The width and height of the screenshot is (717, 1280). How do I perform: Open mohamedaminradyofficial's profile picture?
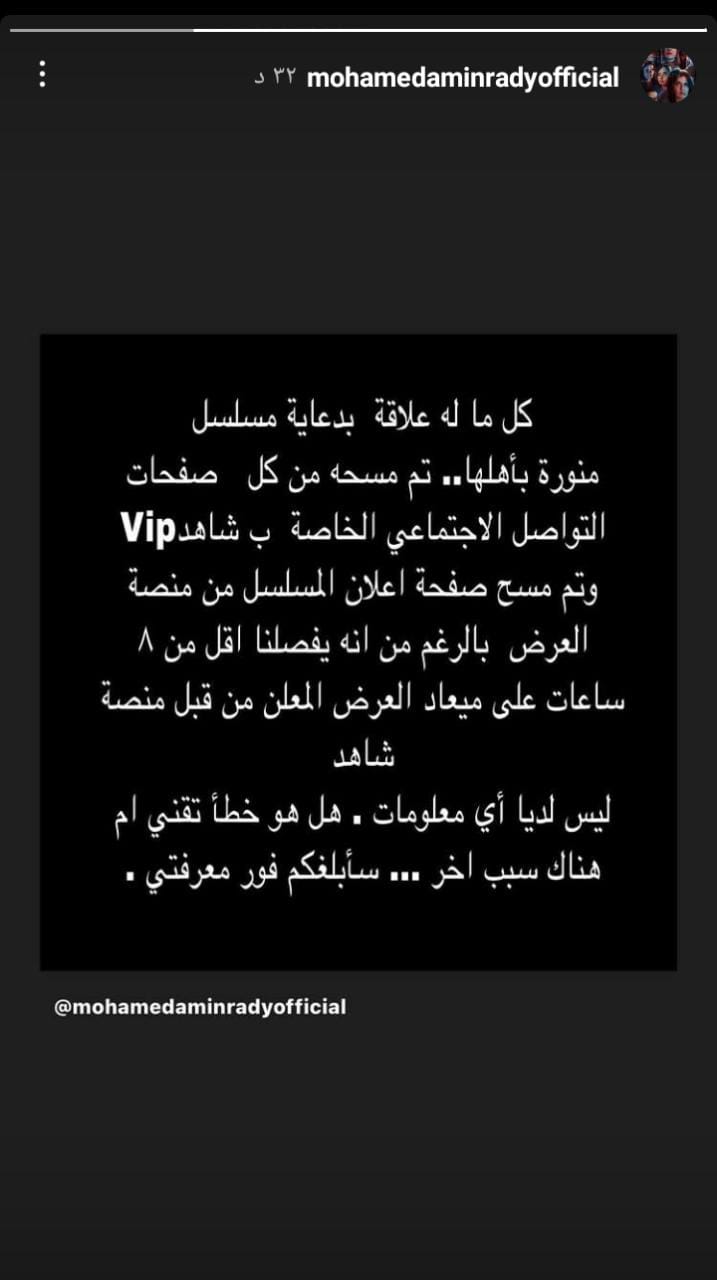667,76
